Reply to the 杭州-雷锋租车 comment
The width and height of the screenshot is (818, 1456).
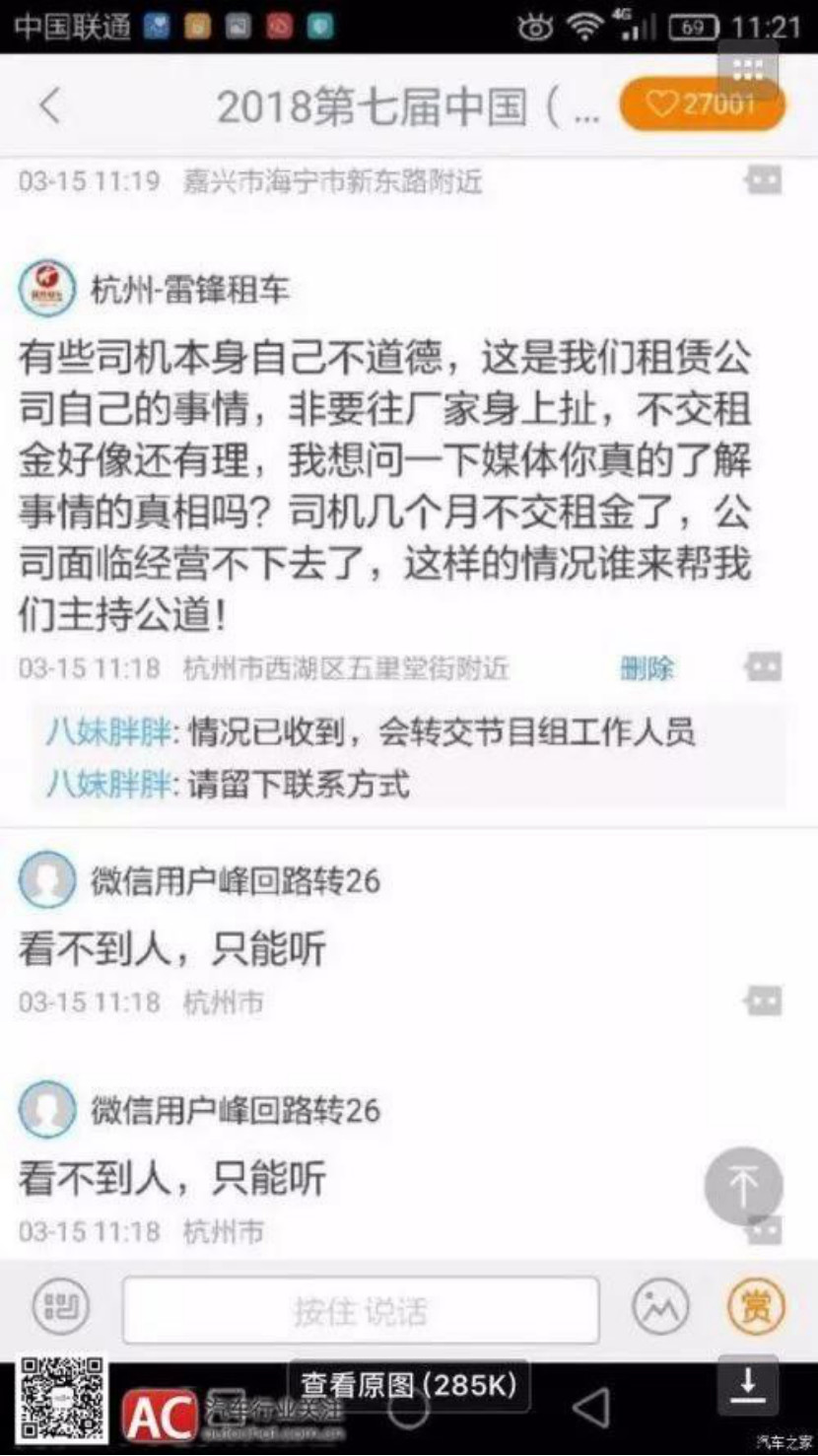click(x=763, y=667)
